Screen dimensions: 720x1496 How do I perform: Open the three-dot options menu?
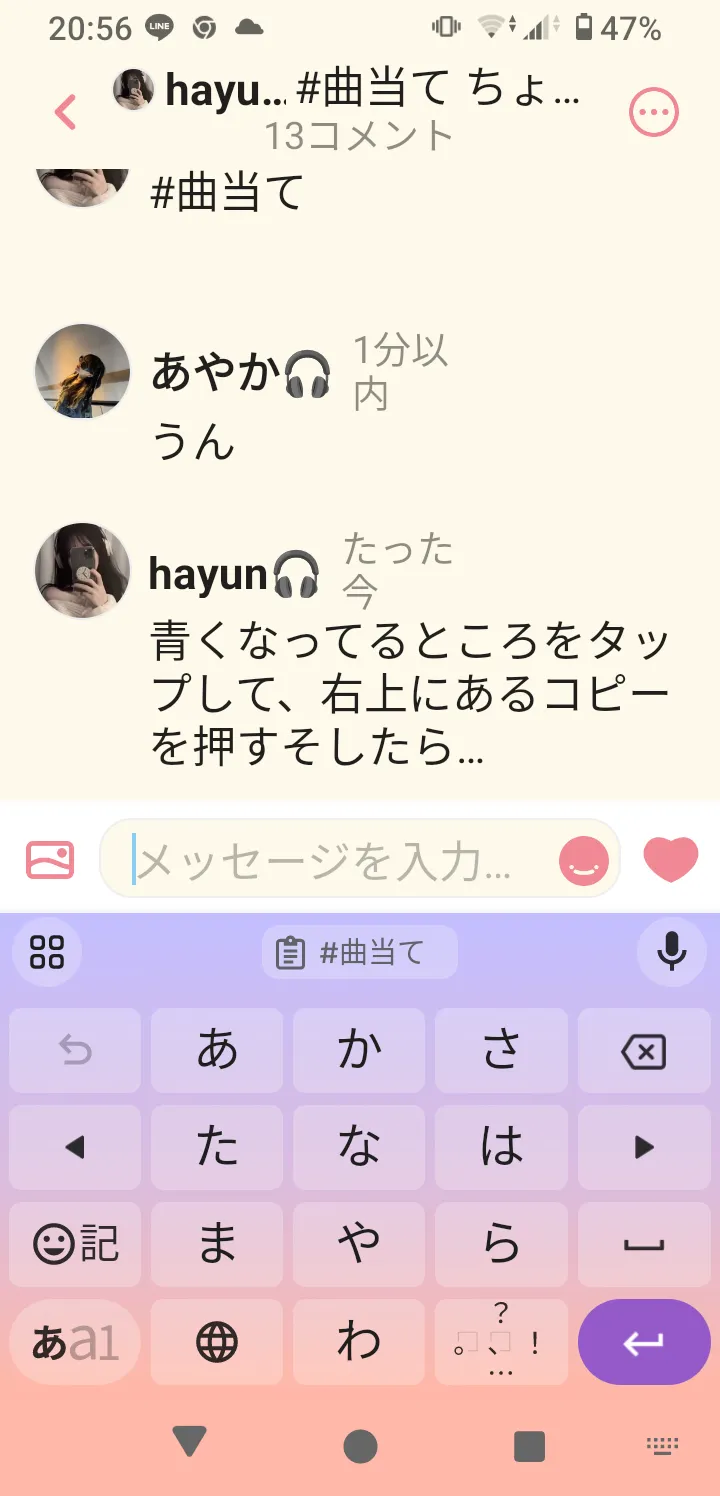point(654,112)
